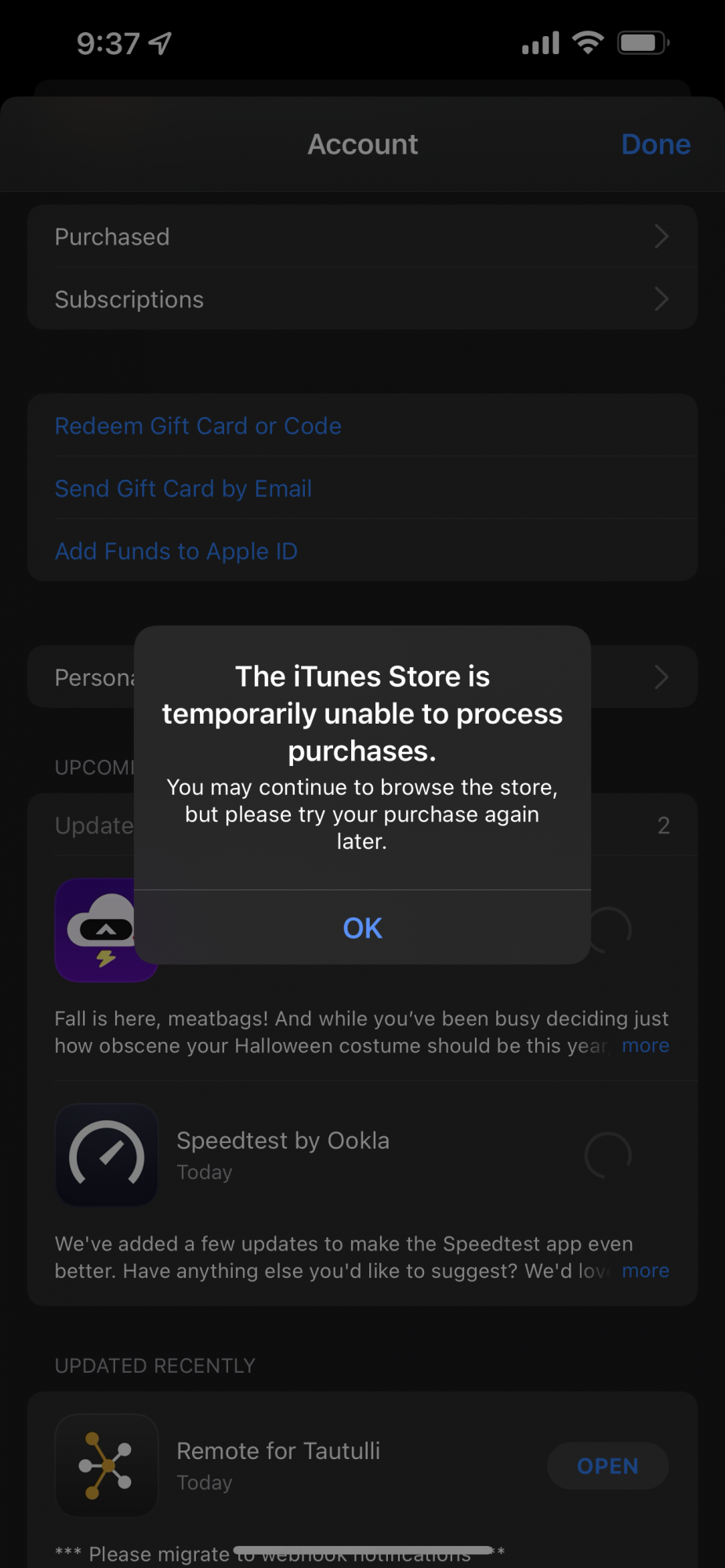Choose Add Funds to Apple ID
This screenshot has width=725, height=1568.
176,551
